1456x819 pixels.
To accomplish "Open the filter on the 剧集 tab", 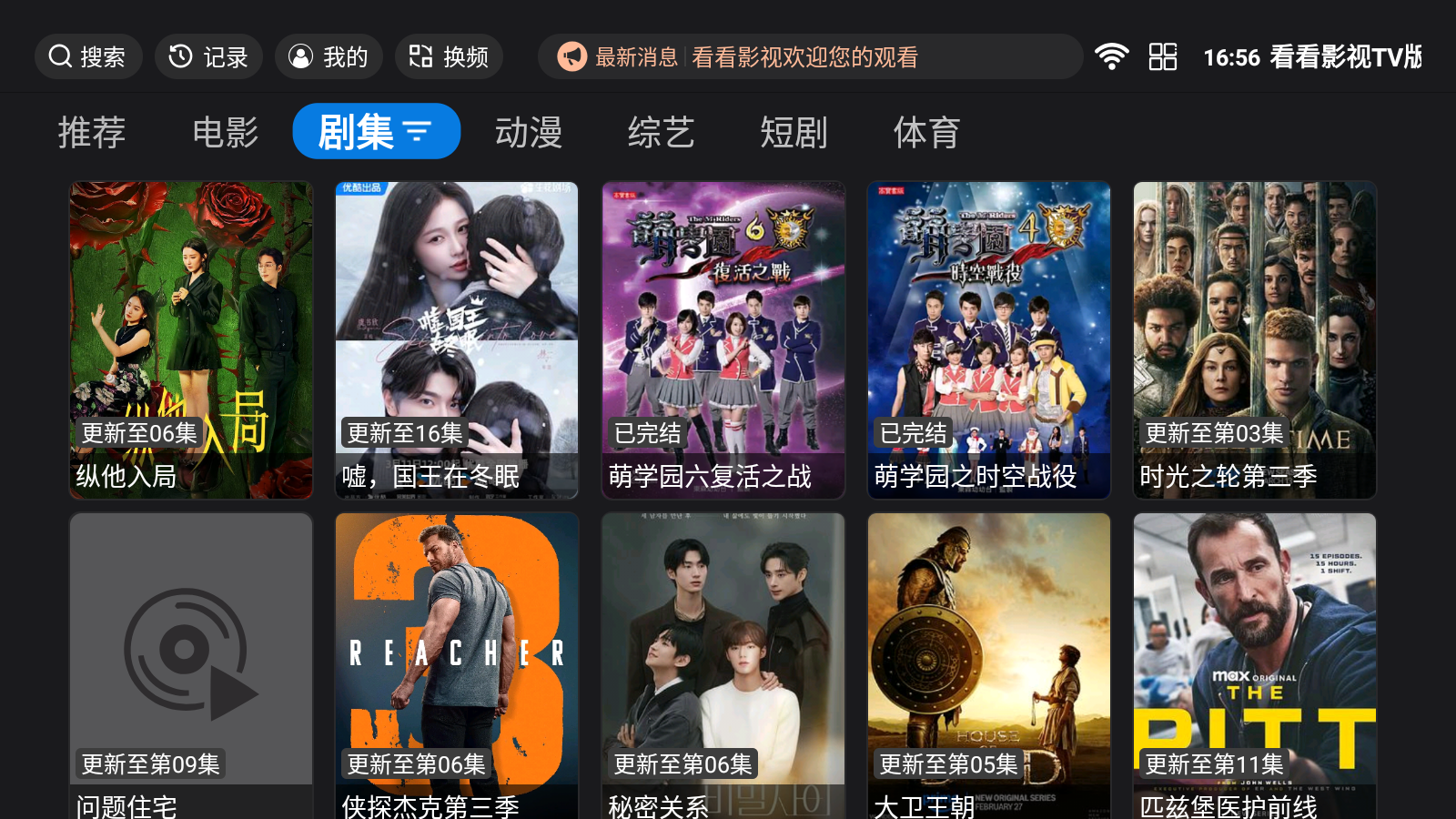I will click(x=418, y=132).
